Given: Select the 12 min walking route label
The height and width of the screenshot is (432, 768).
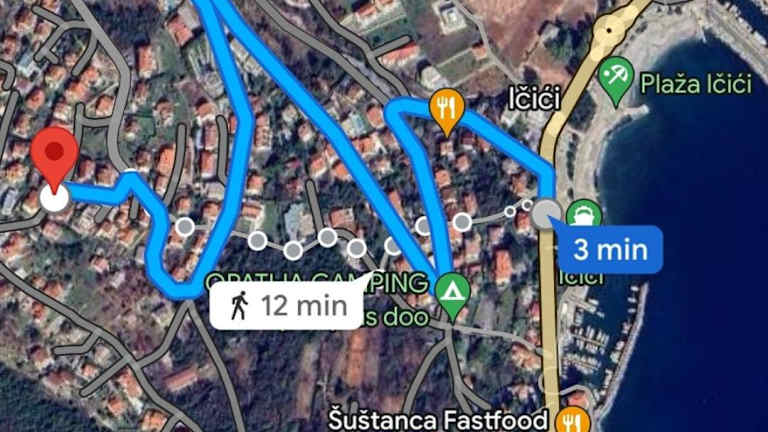Looking at the screenshot, I should pyautogui.click(x=286, y=307).
